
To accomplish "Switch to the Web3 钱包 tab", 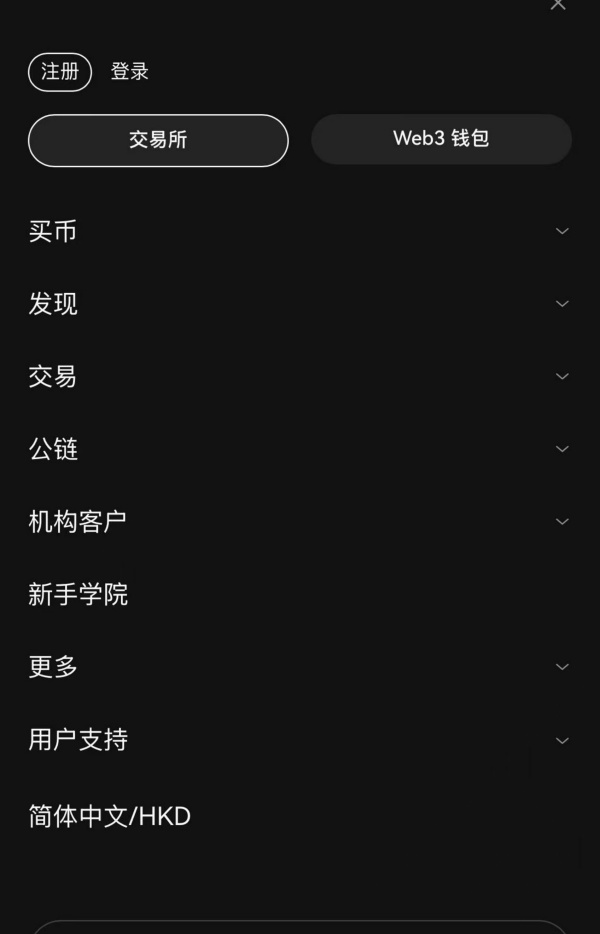I will point(441,139).
